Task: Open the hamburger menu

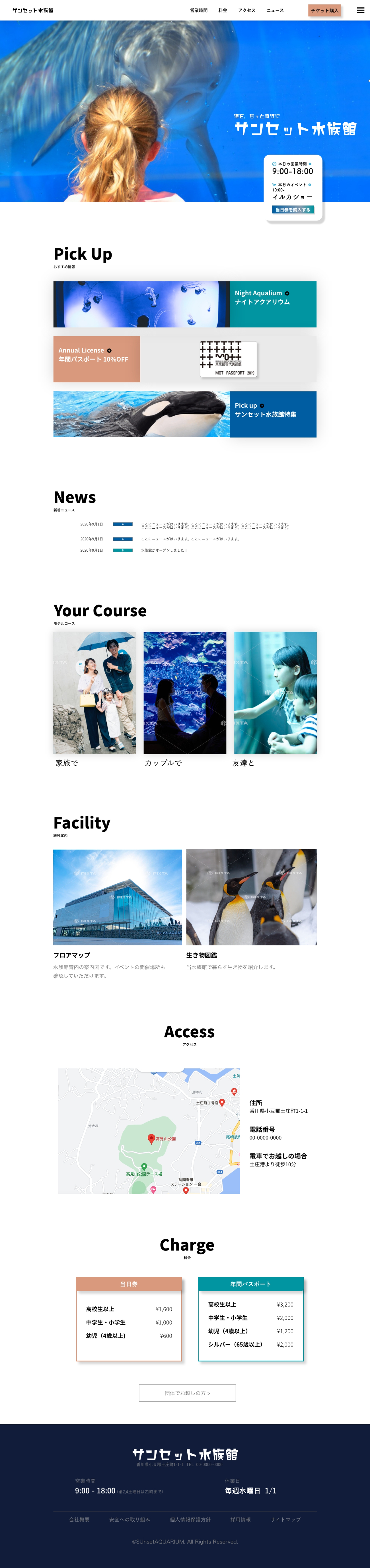Action: coord(360,10)
